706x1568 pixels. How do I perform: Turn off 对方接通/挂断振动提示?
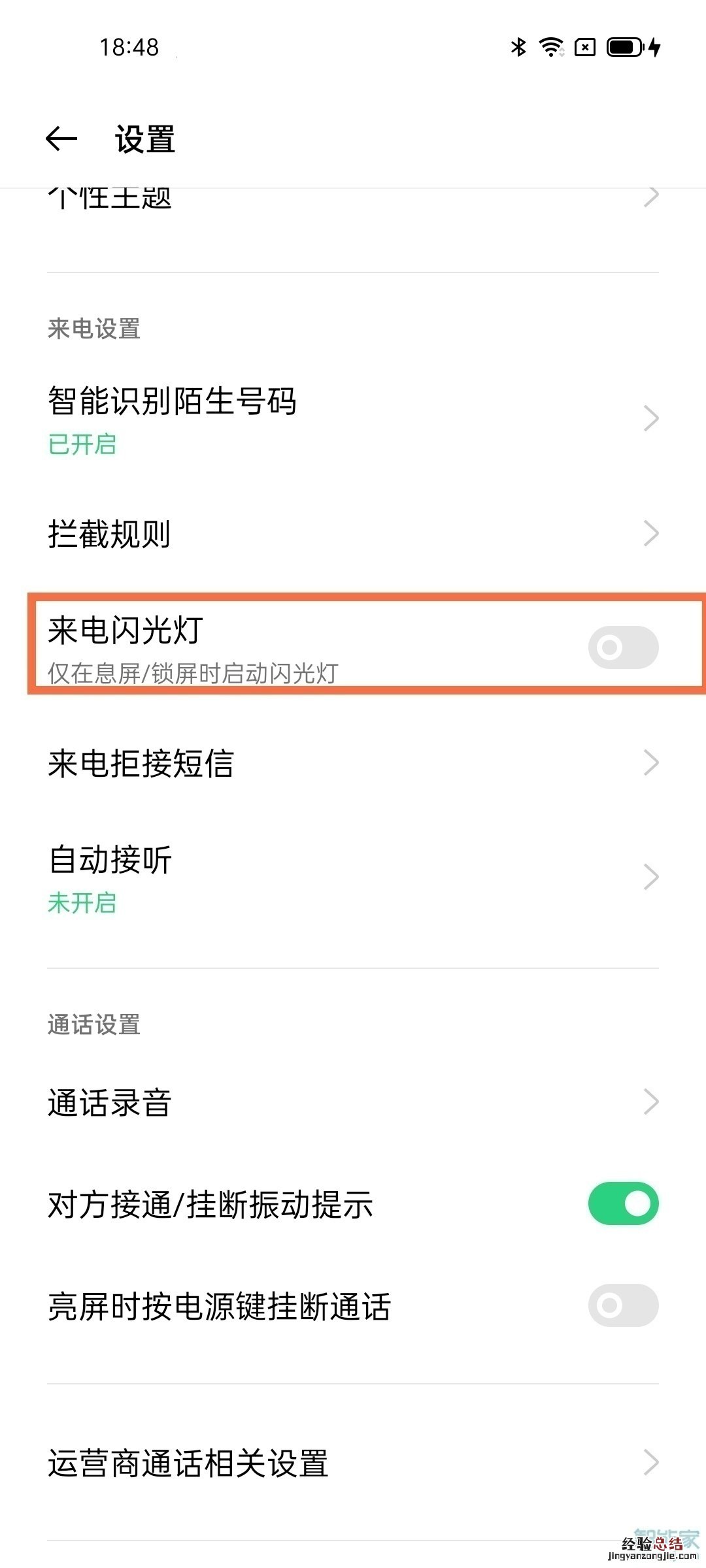click(x=622, y=1203)
